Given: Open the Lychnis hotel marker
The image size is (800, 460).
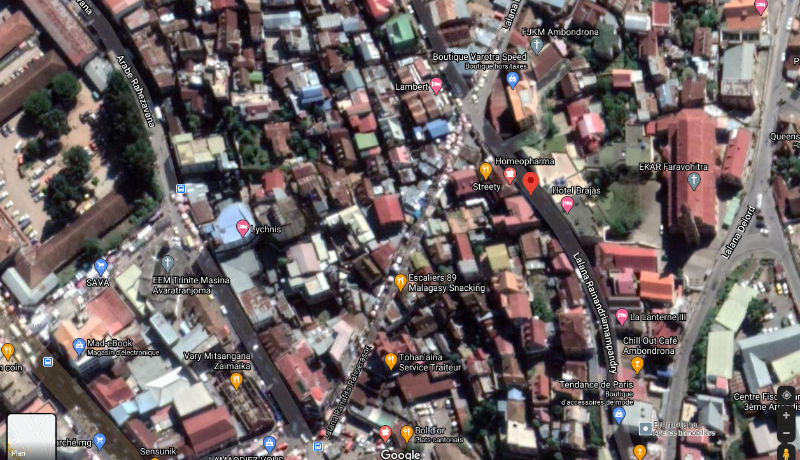Looking at the screenshot, I should pyautogui.click(x=243, y=229).
